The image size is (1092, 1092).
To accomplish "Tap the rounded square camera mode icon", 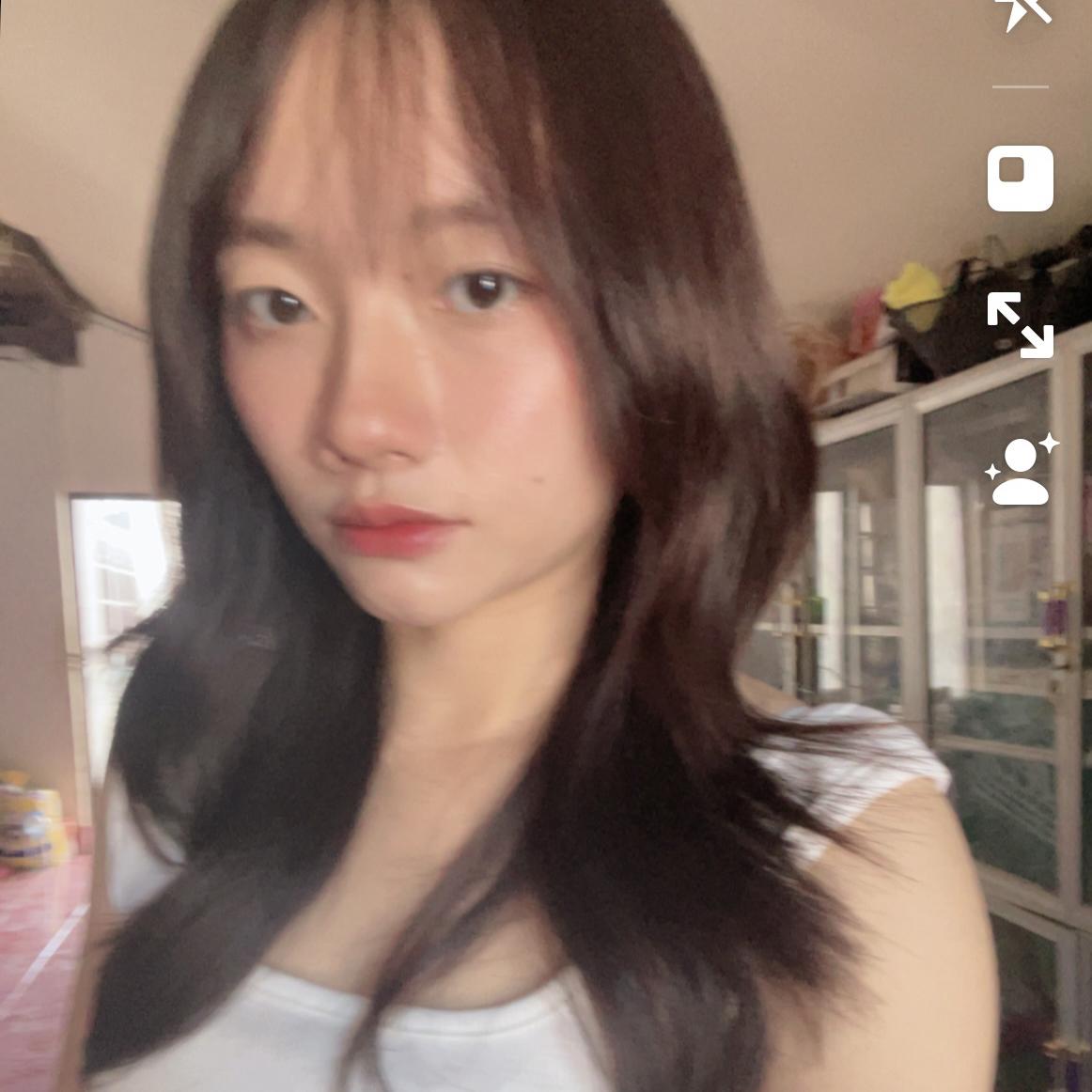I will pos(1020,178).
